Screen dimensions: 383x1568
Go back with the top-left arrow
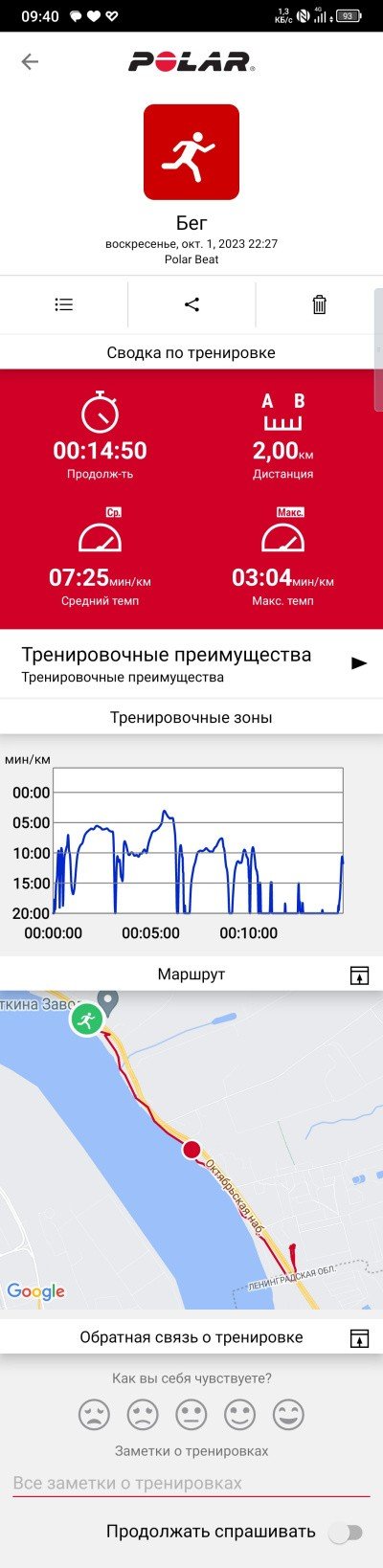(30, 62)
